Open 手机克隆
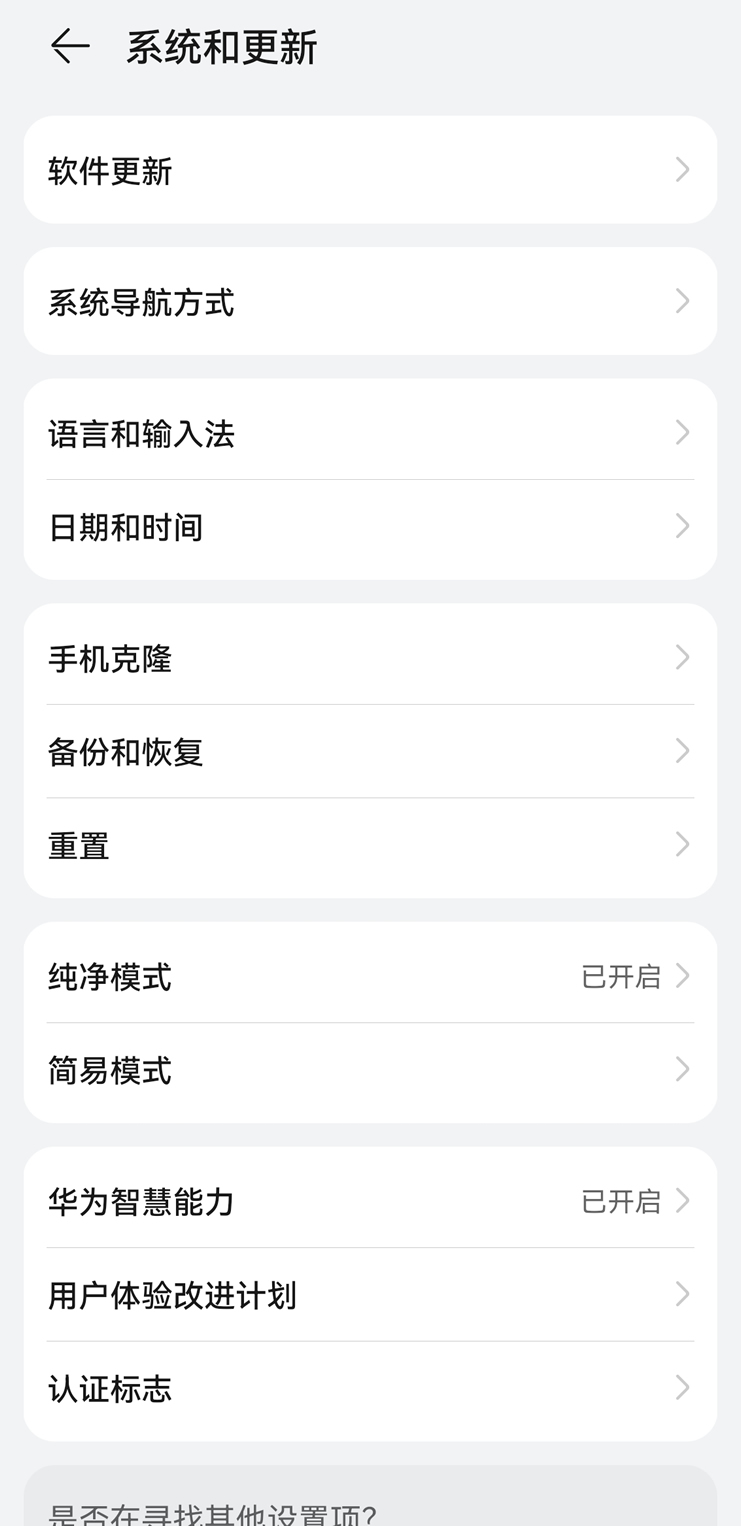Viewport: 741px width, 1526px height. (x=370, y=658)
